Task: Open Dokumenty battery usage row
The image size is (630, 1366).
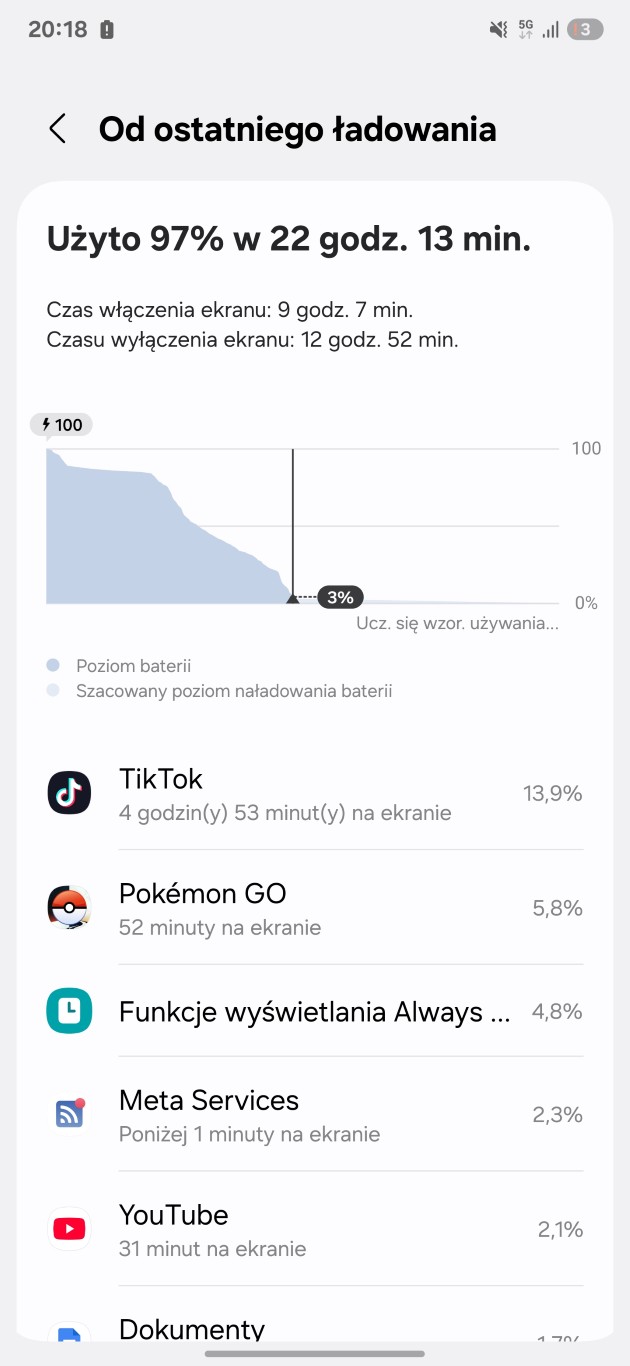Action: [315, 1330]
